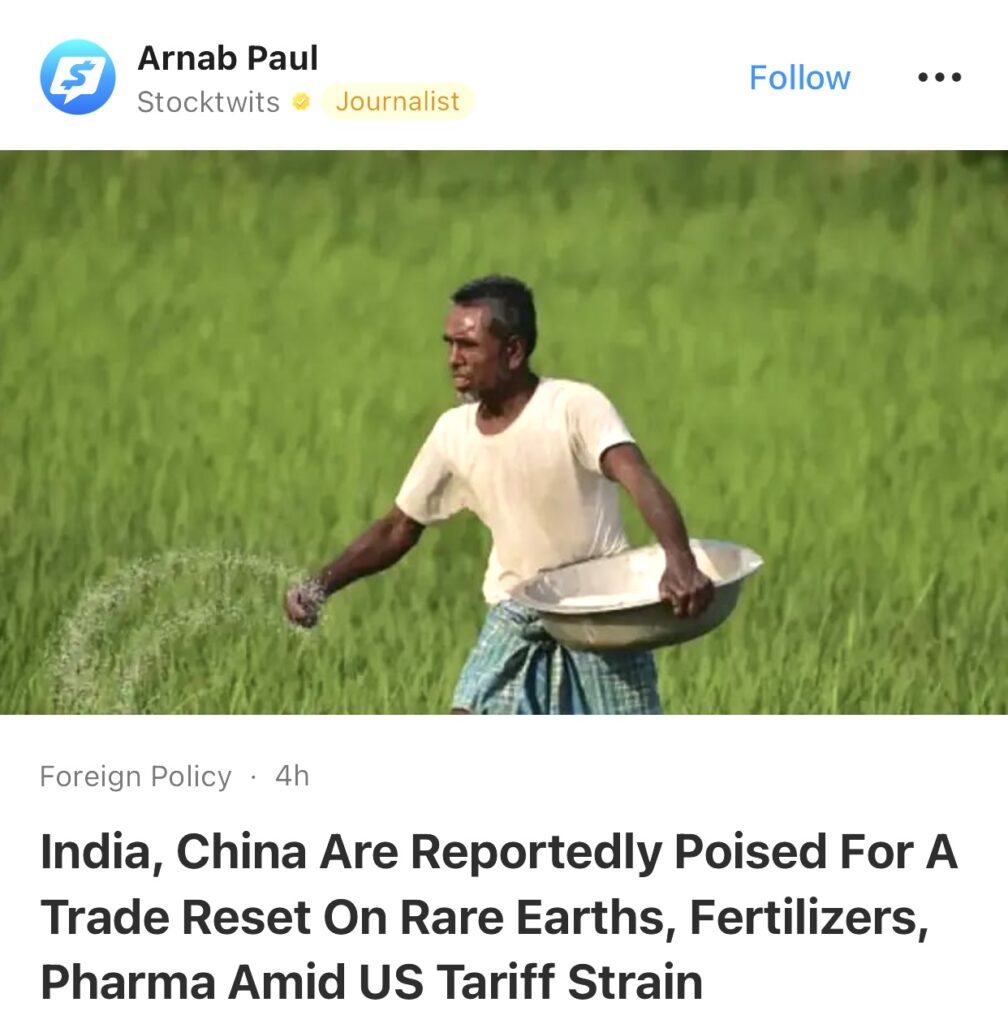Open the three-dot overflow menu
1008x1024 pixels.
[x=939, y=77]
